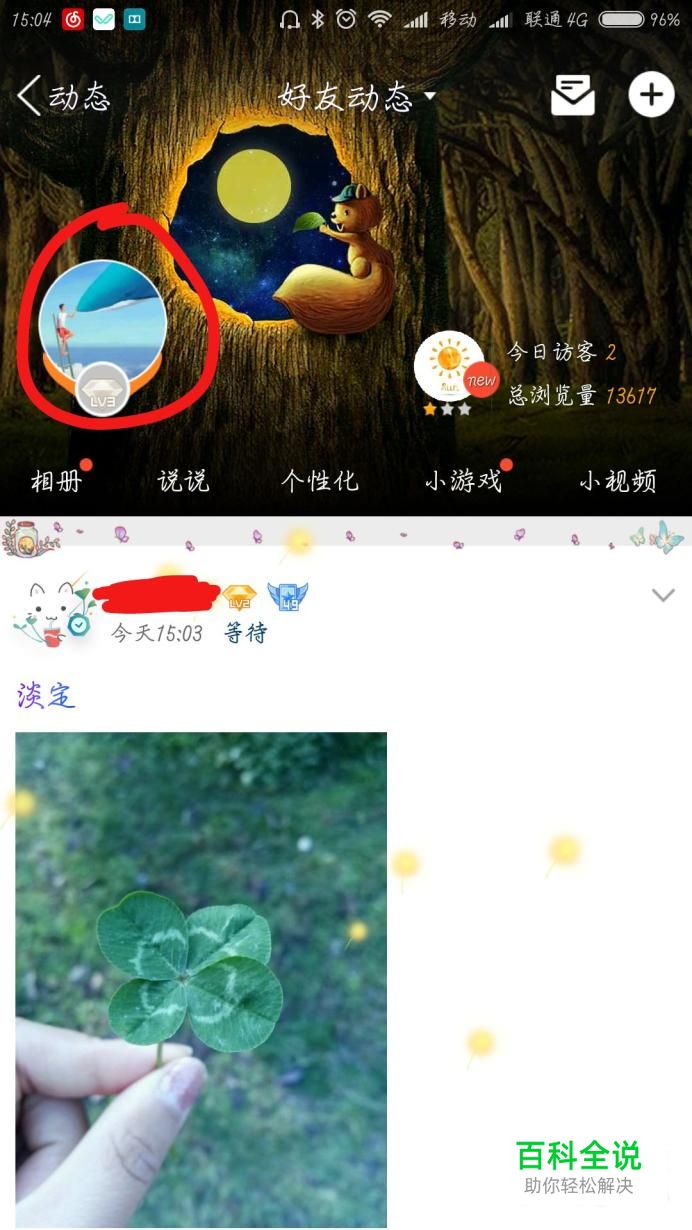Open 小游戏
The image size is (692, 1230).
(463, 481)
